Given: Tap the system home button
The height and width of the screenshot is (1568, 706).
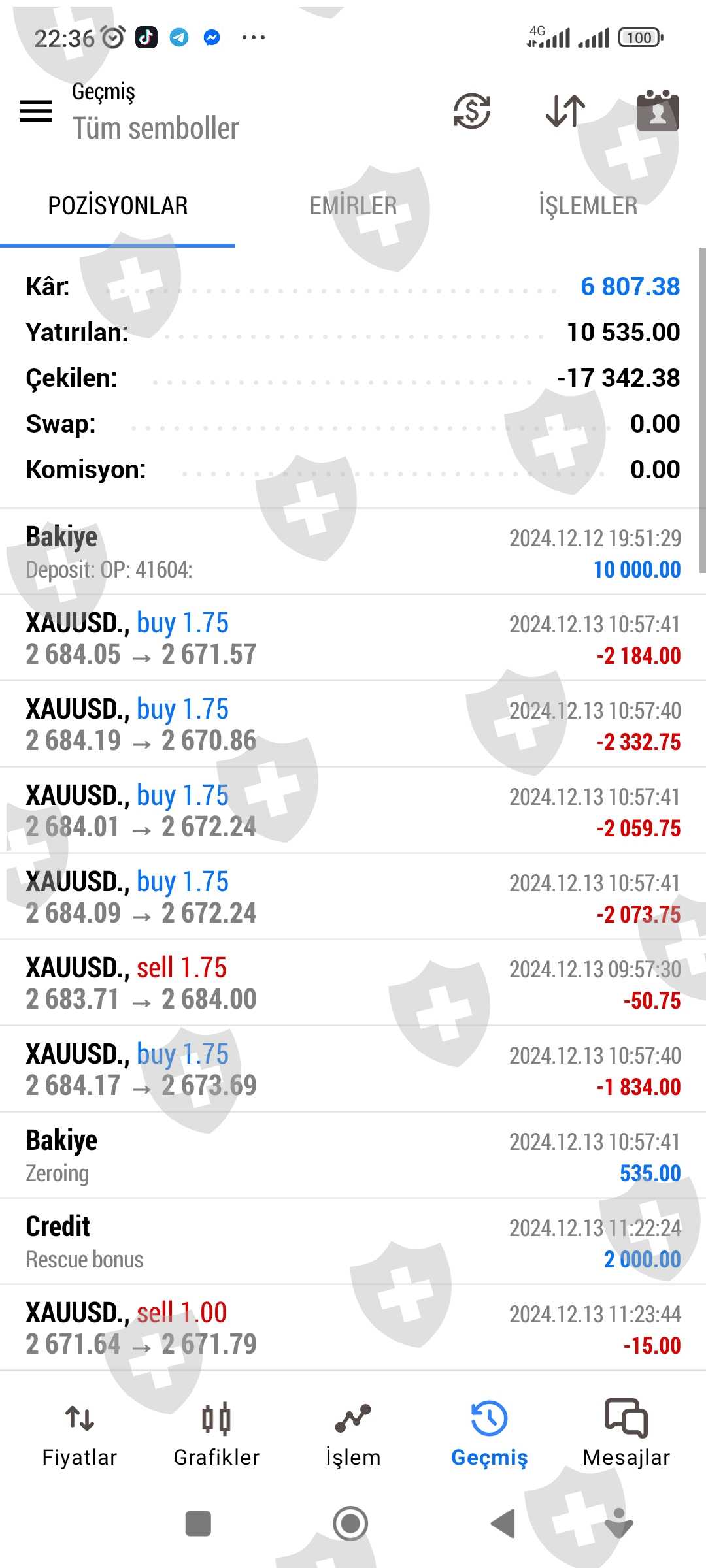Looking at the screenshot, I should point(351,1524).
